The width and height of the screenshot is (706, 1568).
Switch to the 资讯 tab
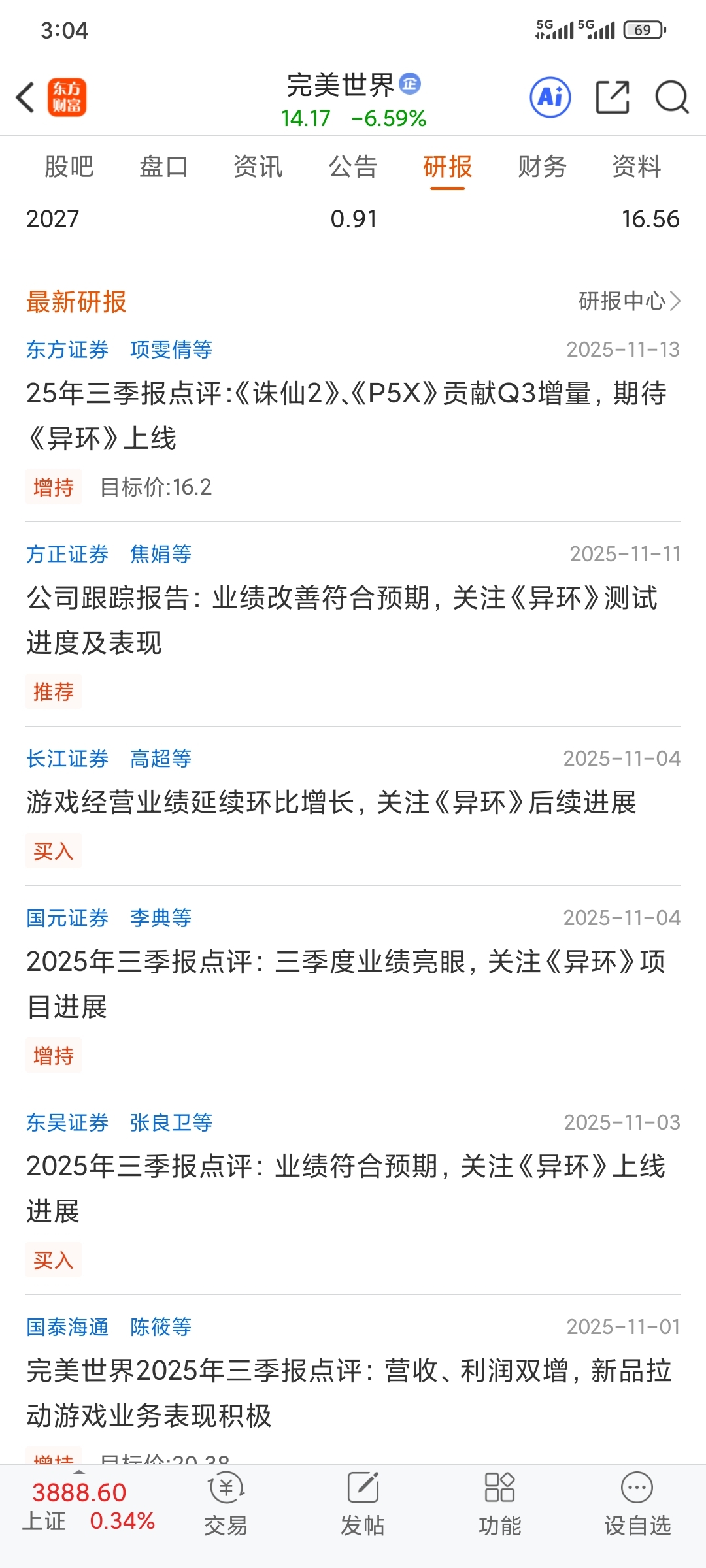tap(258, 167)
